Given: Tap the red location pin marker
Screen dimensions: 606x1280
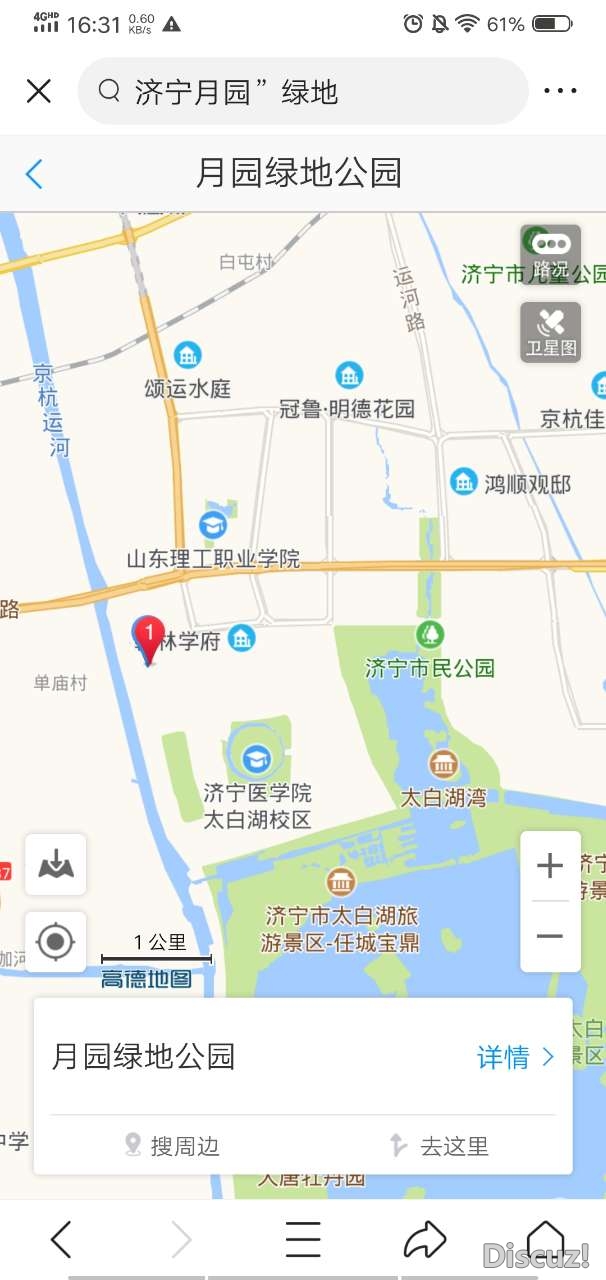Looking at the screenshot, I should (x=148, y=638).
